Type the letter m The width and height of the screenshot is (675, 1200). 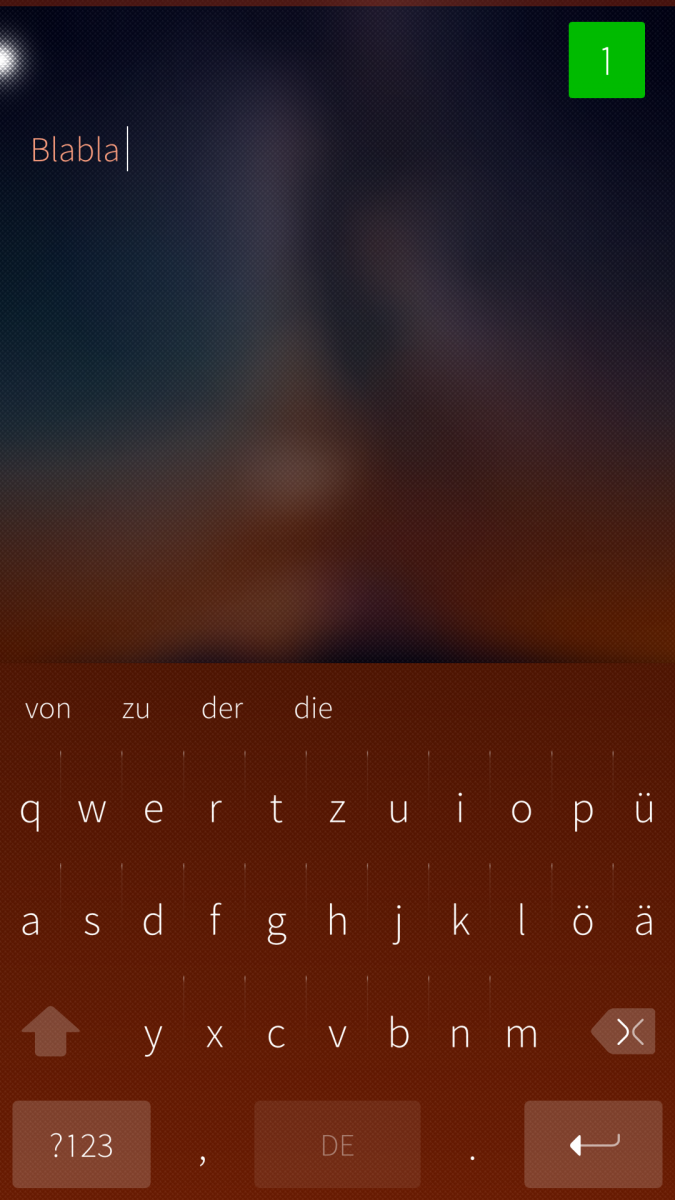coord(521,1033)
